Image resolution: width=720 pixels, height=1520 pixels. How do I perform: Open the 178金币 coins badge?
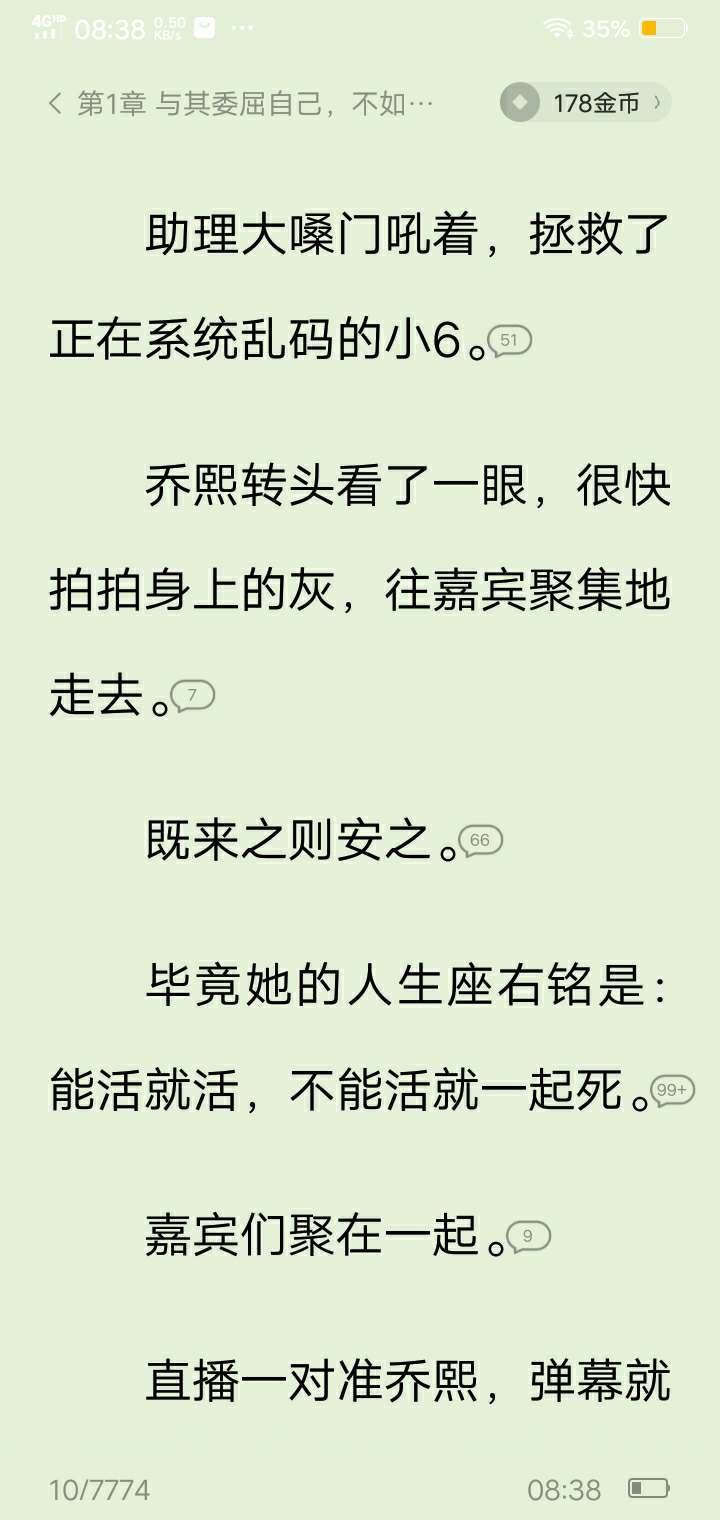coord(585,103)
